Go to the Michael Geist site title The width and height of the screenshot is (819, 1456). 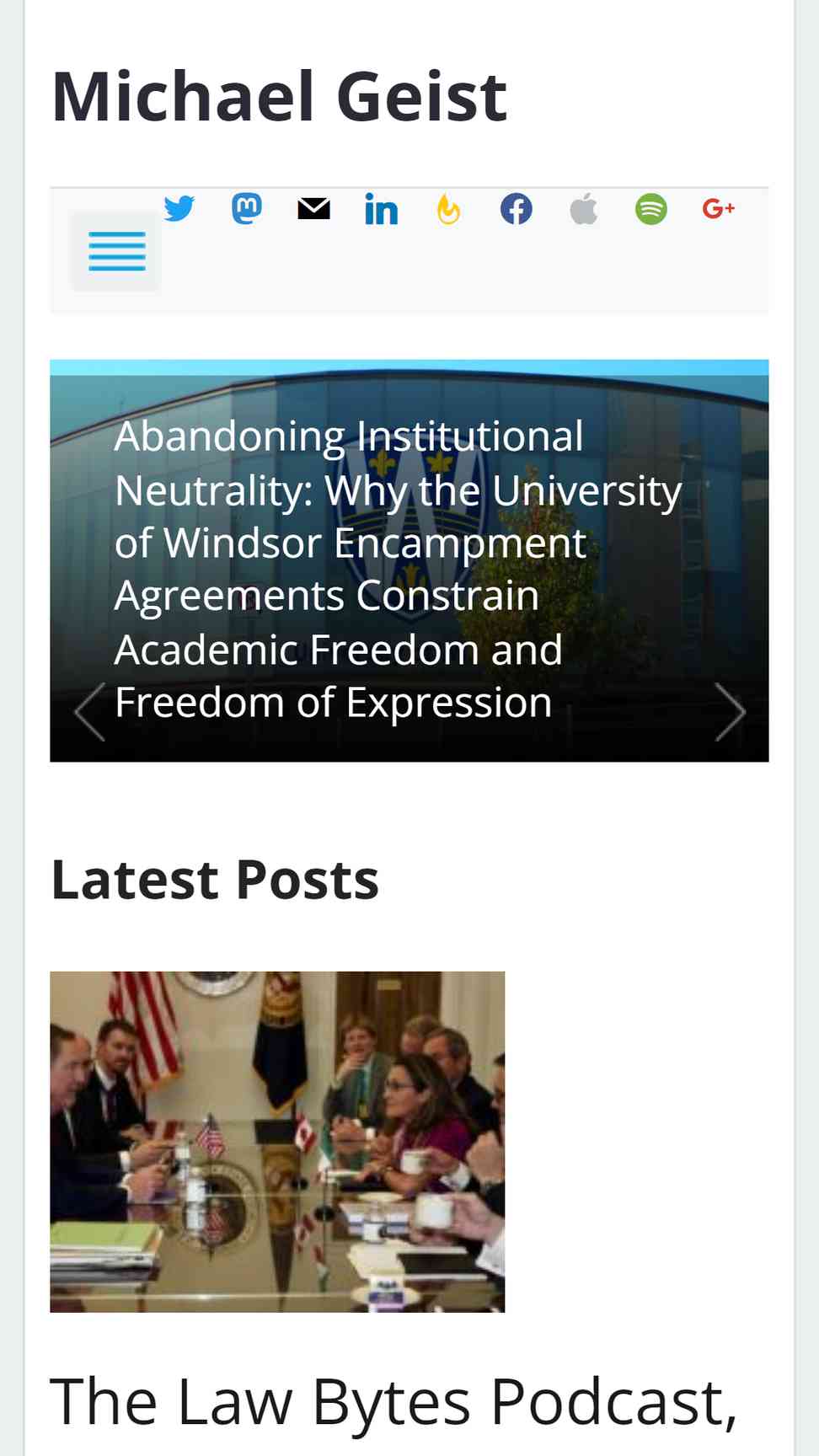click(279, 96)
